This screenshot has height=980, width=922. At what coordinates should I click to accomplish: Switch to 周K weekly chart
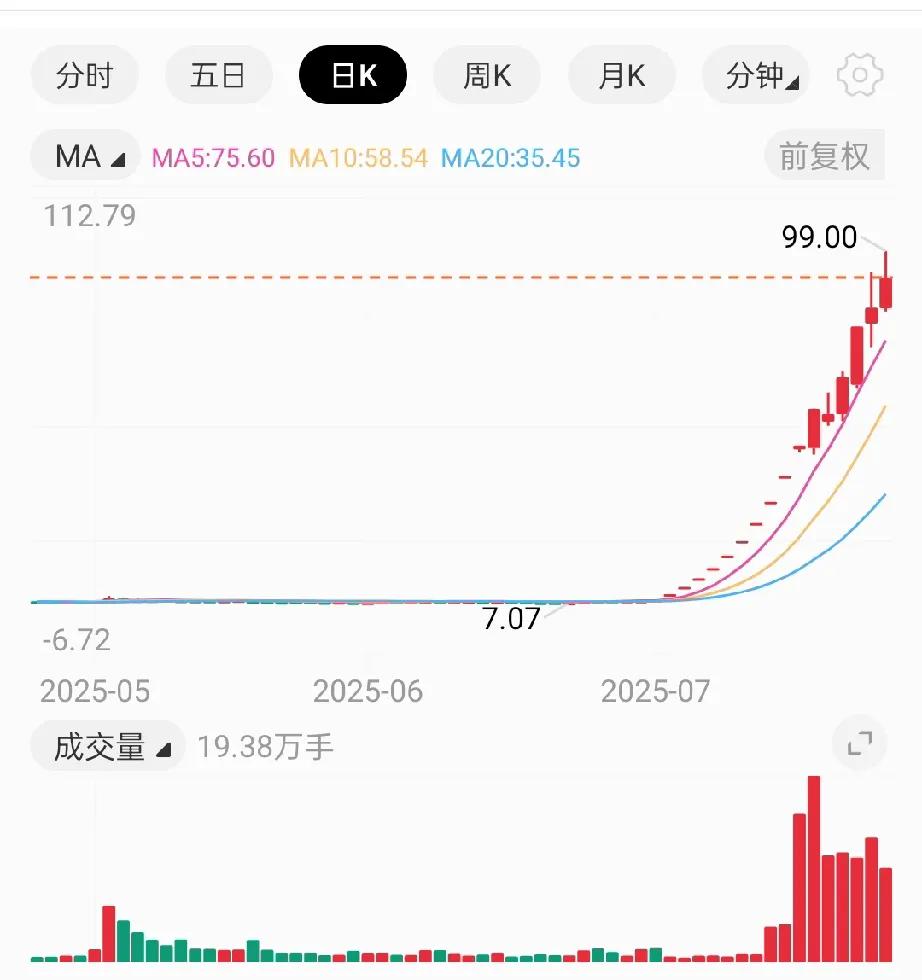(x=487, y=76)
